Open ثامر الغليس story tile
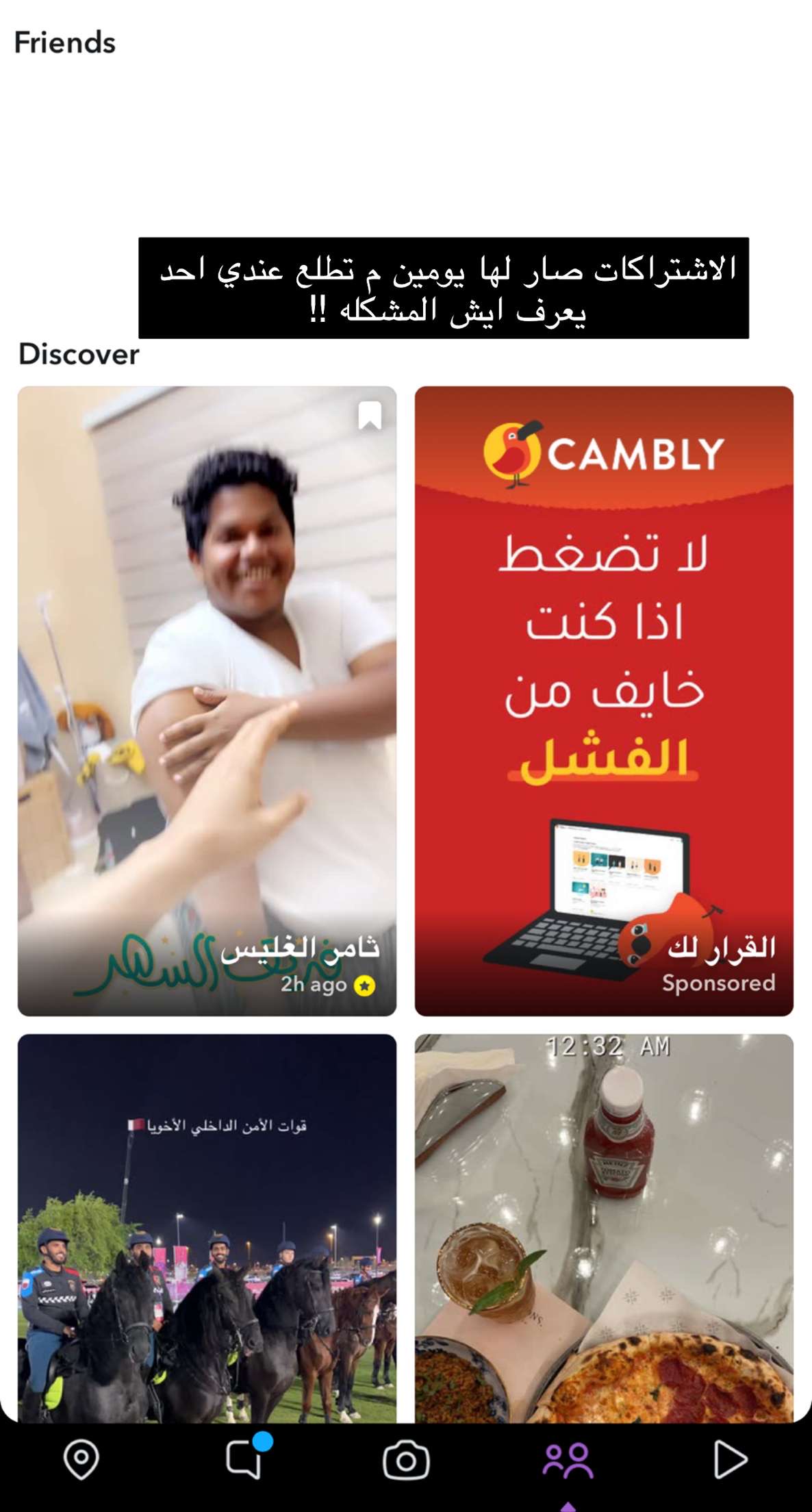 tap(207, 700)
